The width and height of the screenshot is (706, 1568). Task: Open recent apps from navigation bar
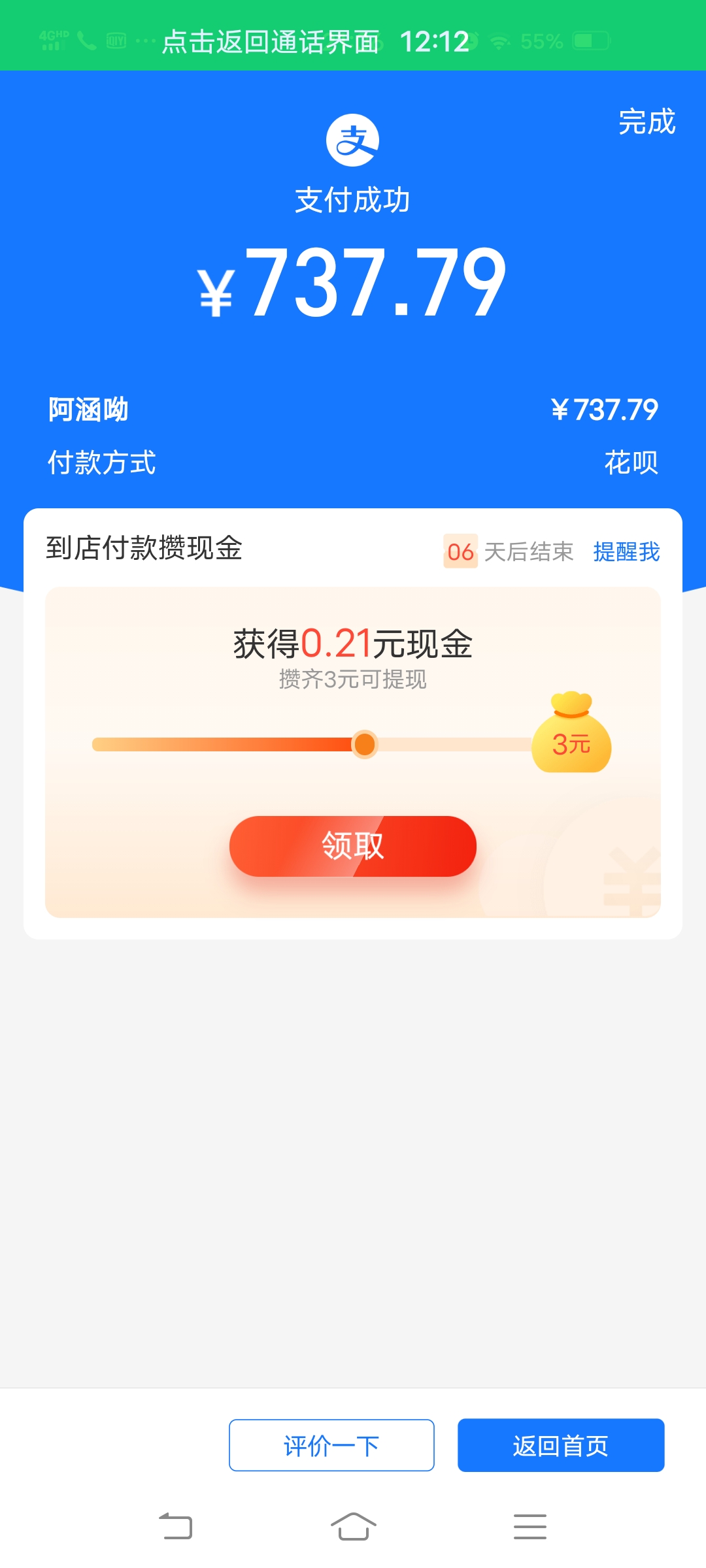pyautogui.click(x=529, y=1526)
